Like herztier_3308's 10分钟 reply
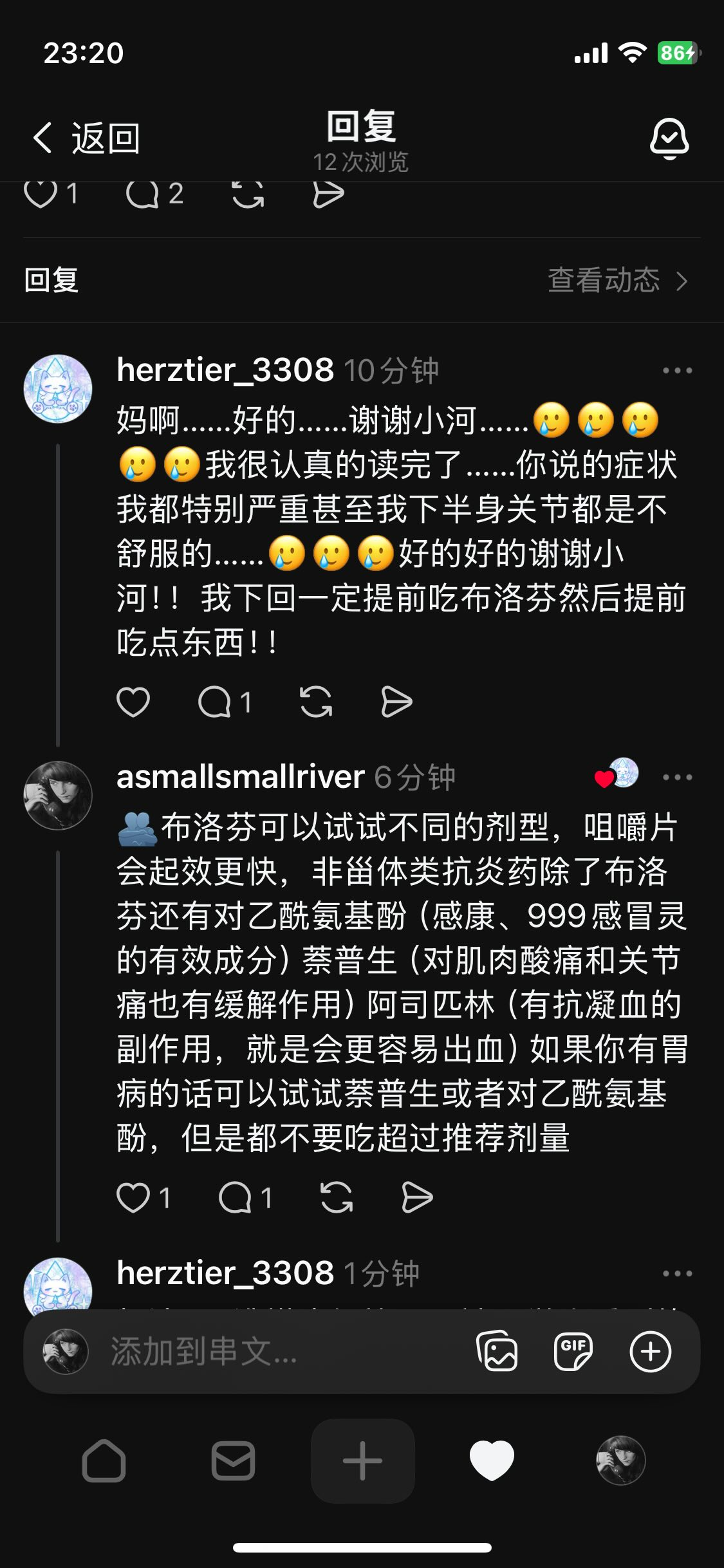This screenshot has width=724, height=1568. coord(133,702)
